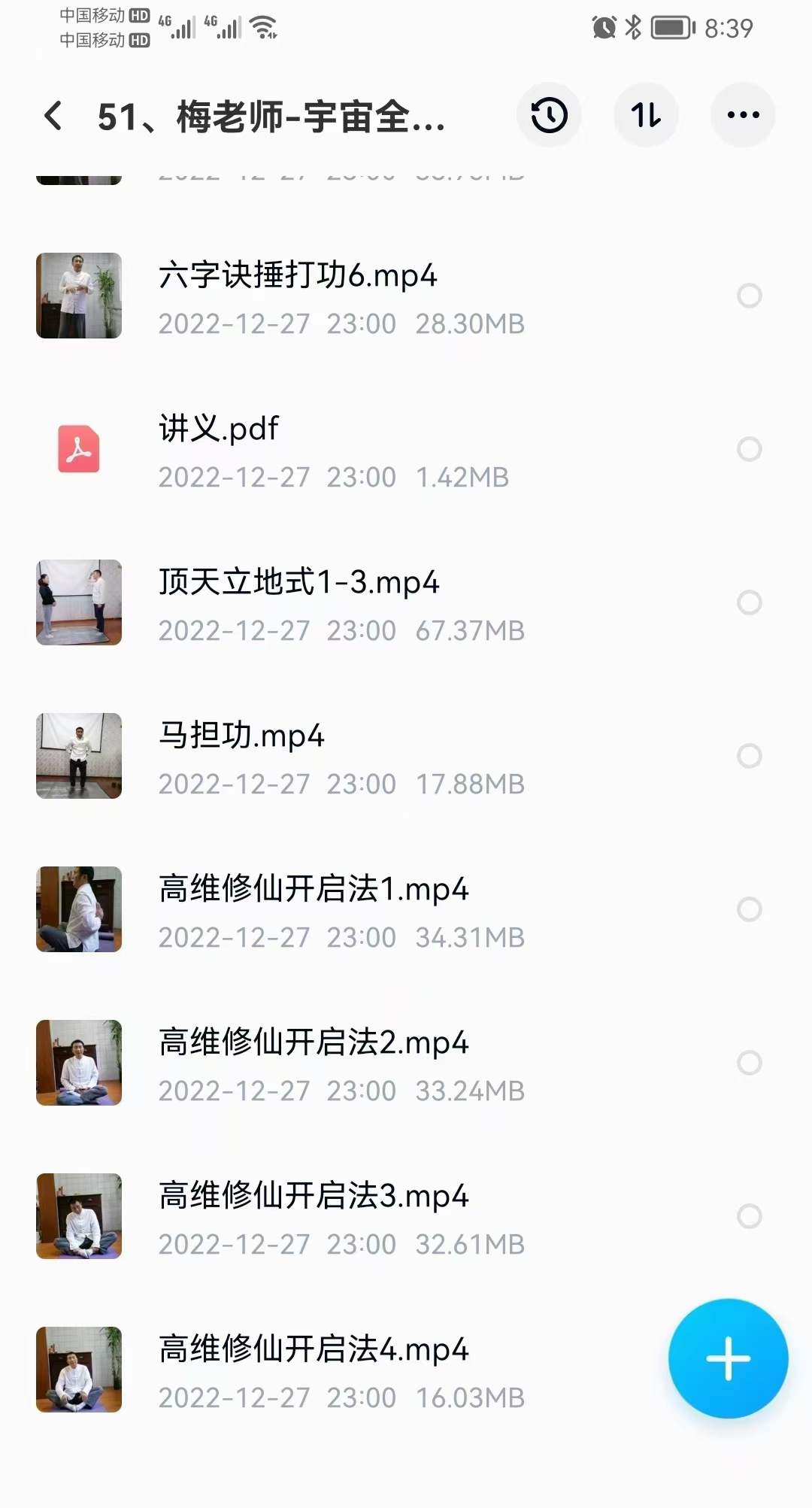Open 高维修仙开启法4.mp4

pyautogui.click(x=314, y=1350)
